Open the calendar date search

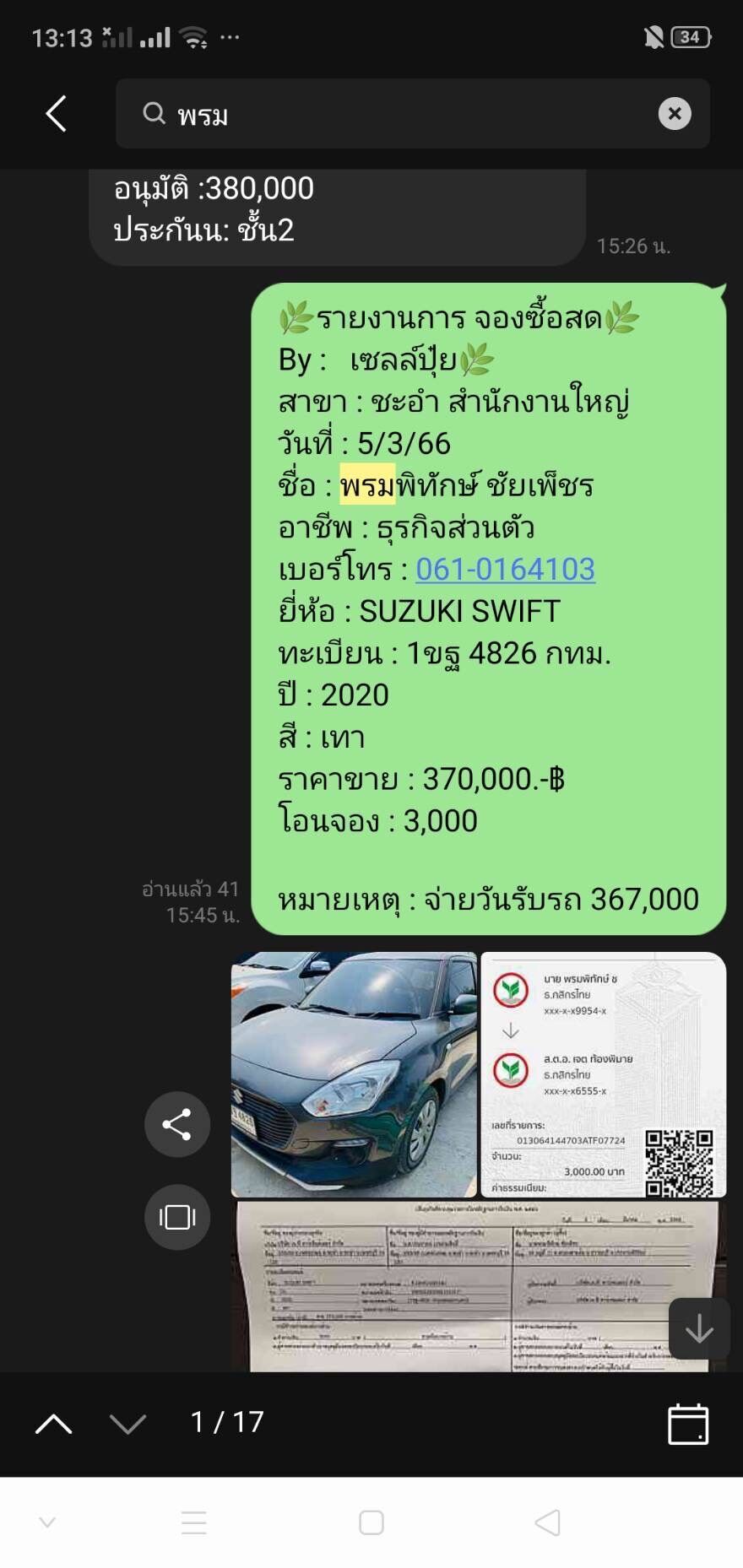pos(688,1424)
